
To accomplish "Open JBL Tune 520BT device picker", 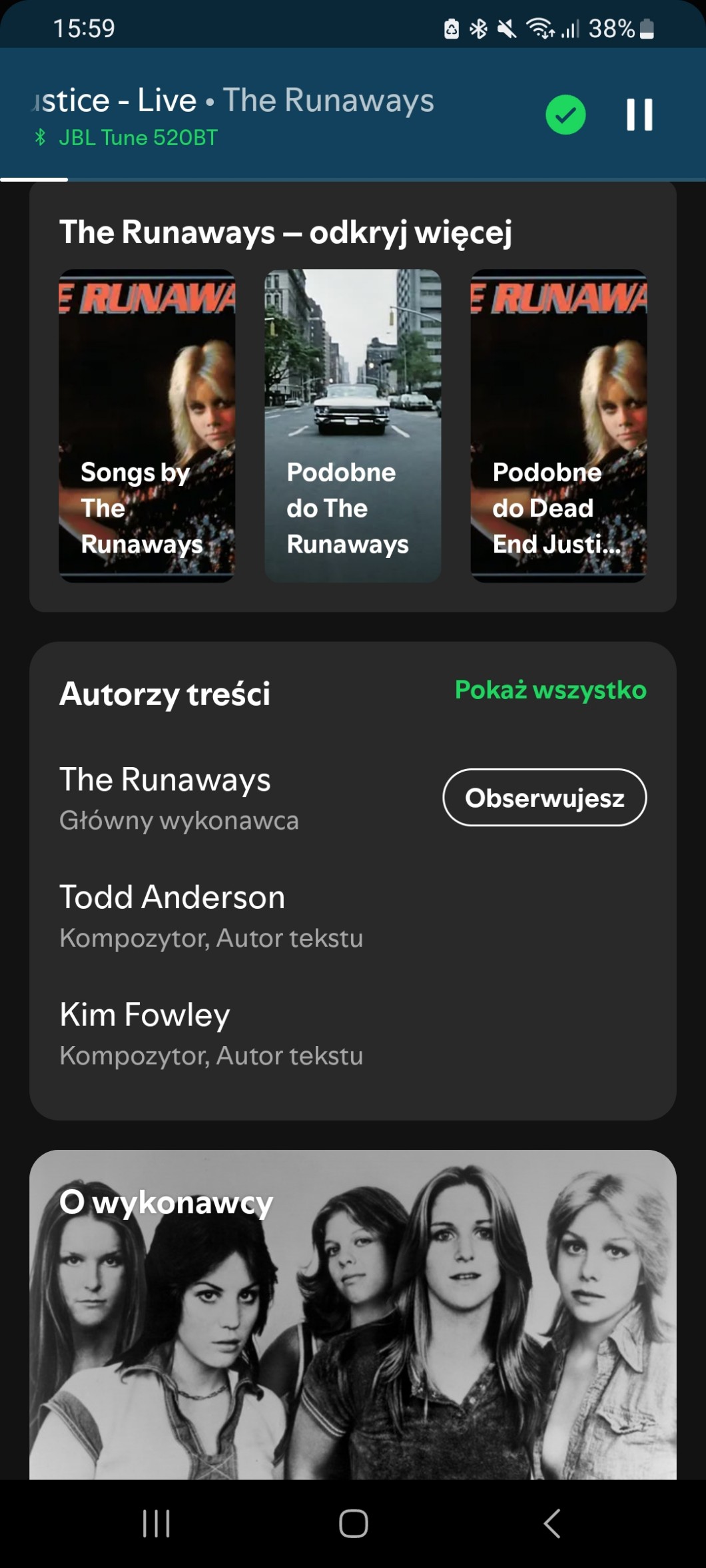I will point(127,138).
